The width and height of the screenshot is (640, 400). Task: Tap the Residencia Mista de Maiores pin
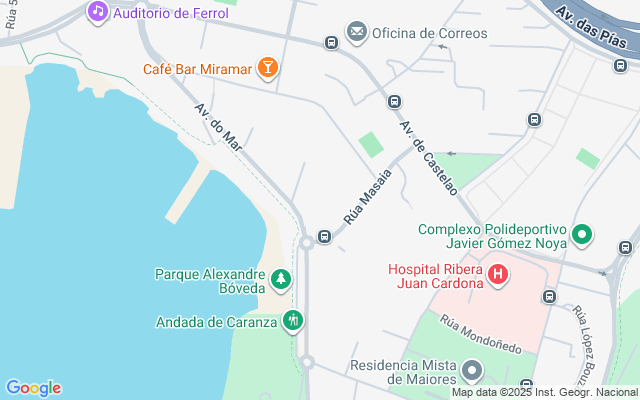[472, 371]
